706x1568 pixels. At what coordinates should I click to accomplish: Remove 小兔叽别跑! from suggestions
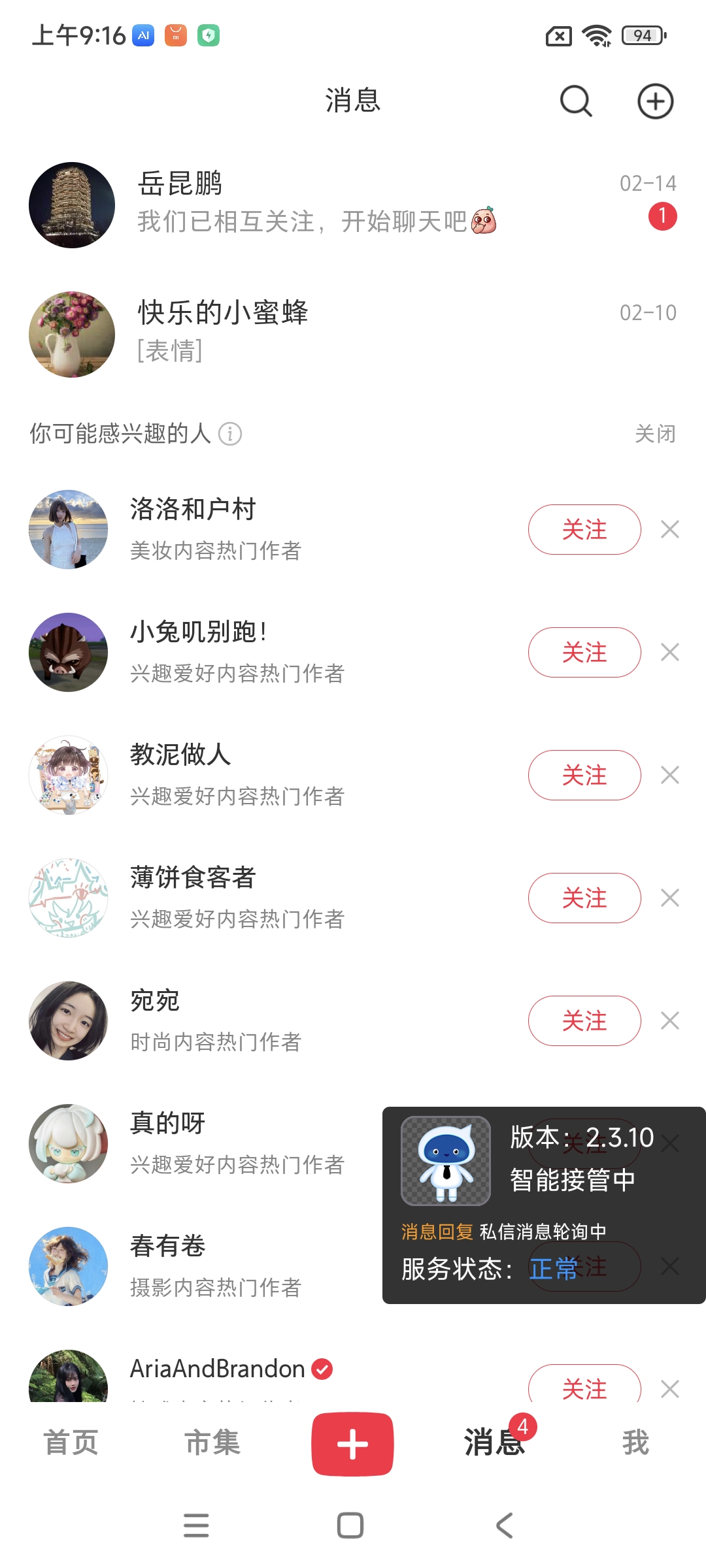670,652
